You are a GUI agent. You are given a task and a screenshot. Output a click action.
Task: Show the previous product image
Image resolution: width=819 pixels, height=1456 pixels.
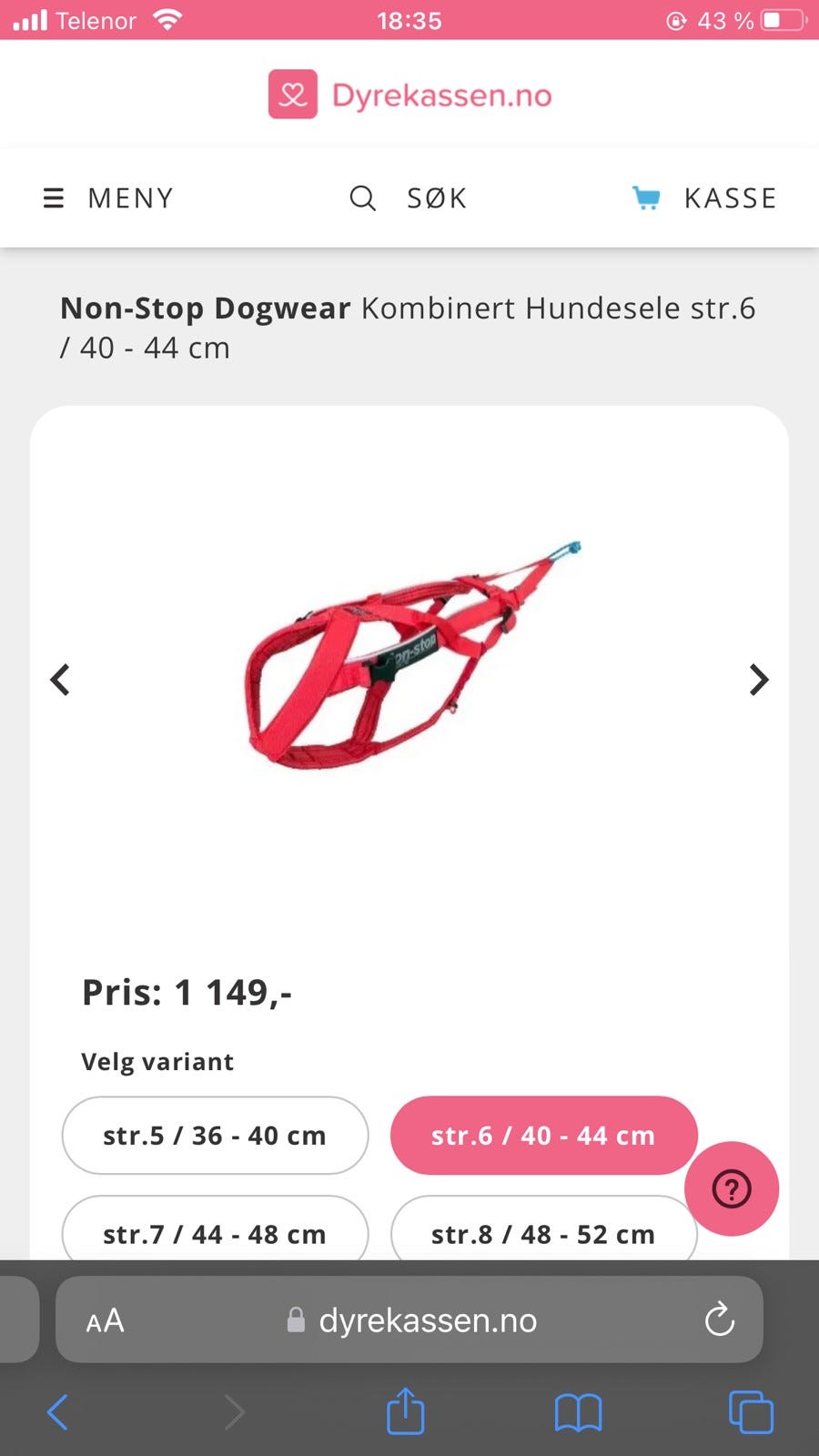[60, 680]
